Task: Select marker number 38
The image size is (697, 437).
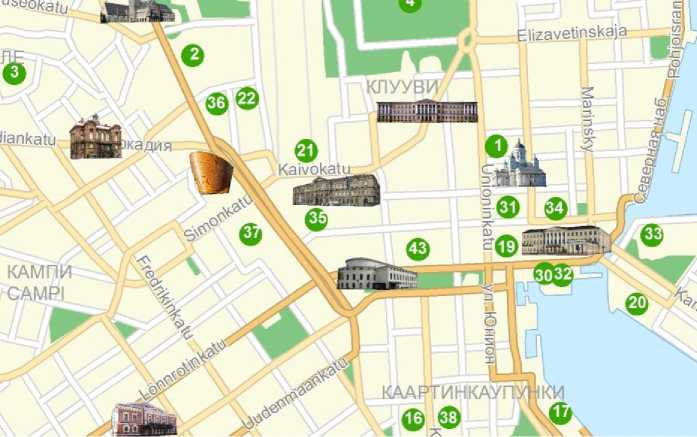Action: (x=449, y=418)
